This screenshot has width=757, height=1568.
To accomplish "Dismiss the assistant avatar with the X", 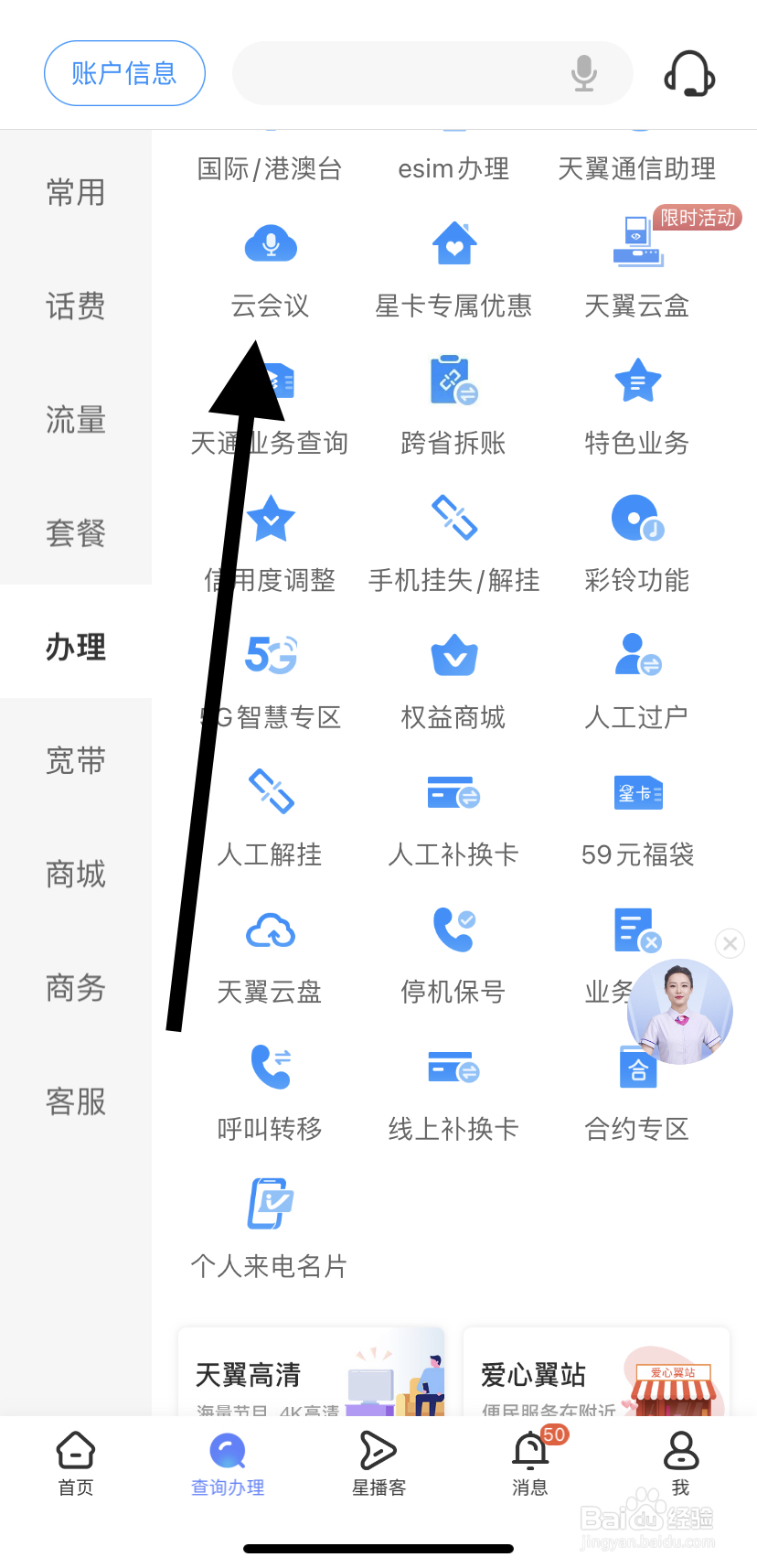I will point(729,943).
